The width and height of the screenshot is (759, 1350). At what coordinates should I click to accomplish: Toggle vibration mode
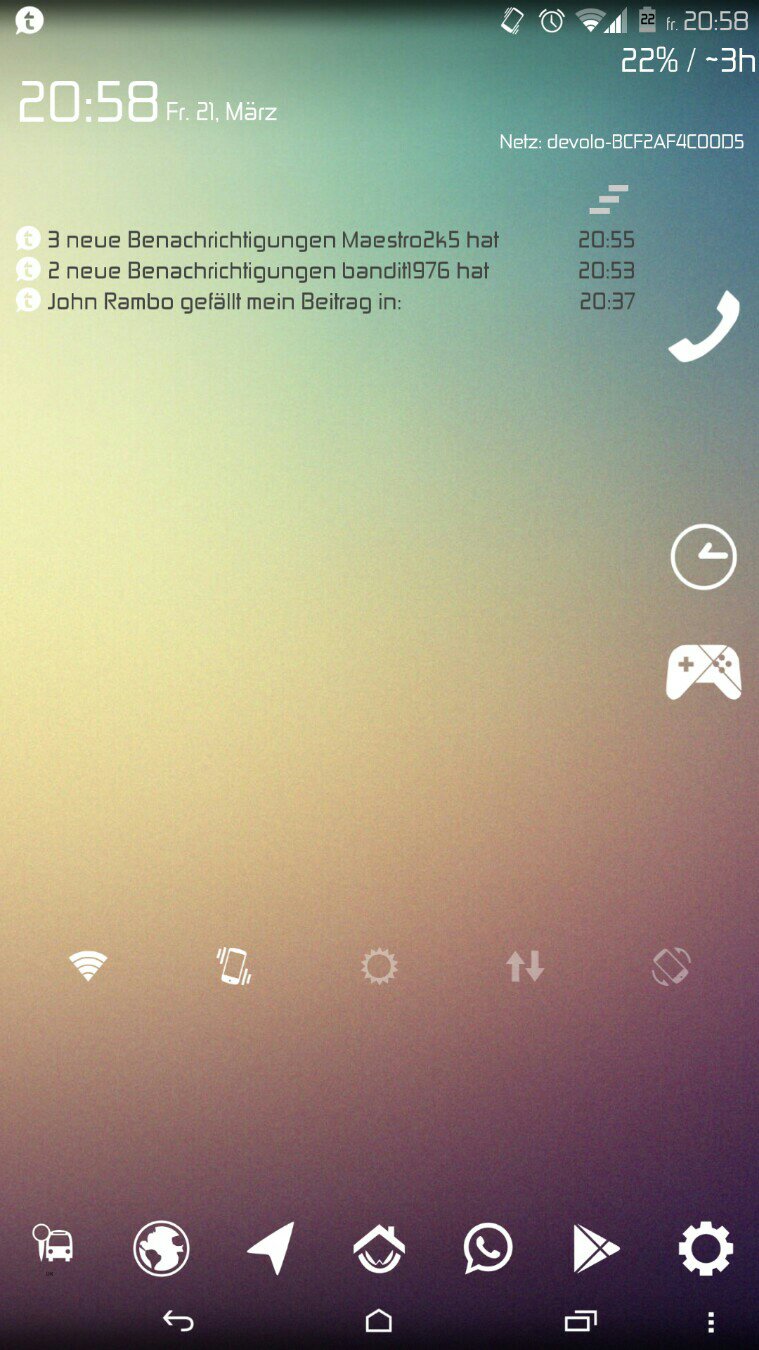click(234, 966)
